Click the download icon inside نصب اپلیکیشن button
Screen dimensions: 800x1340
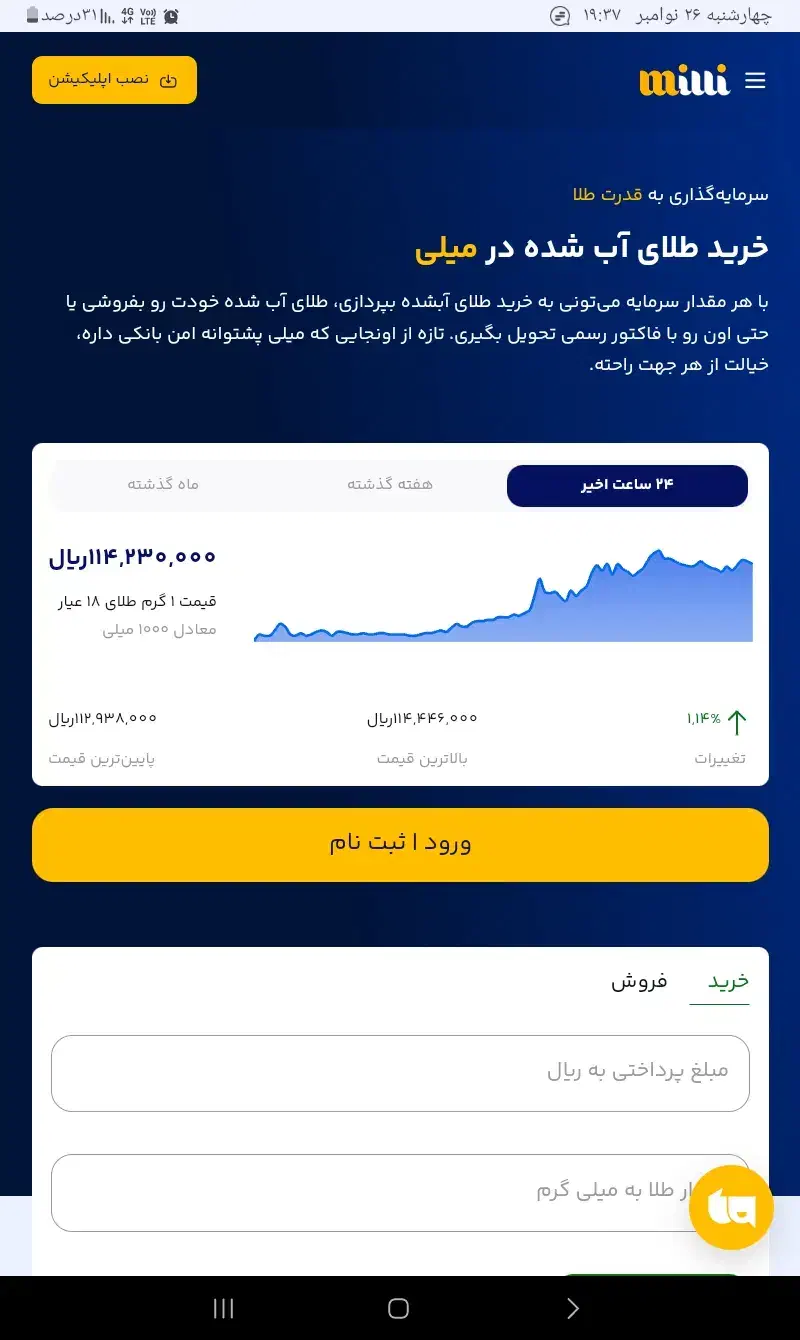tap(169, 79)
